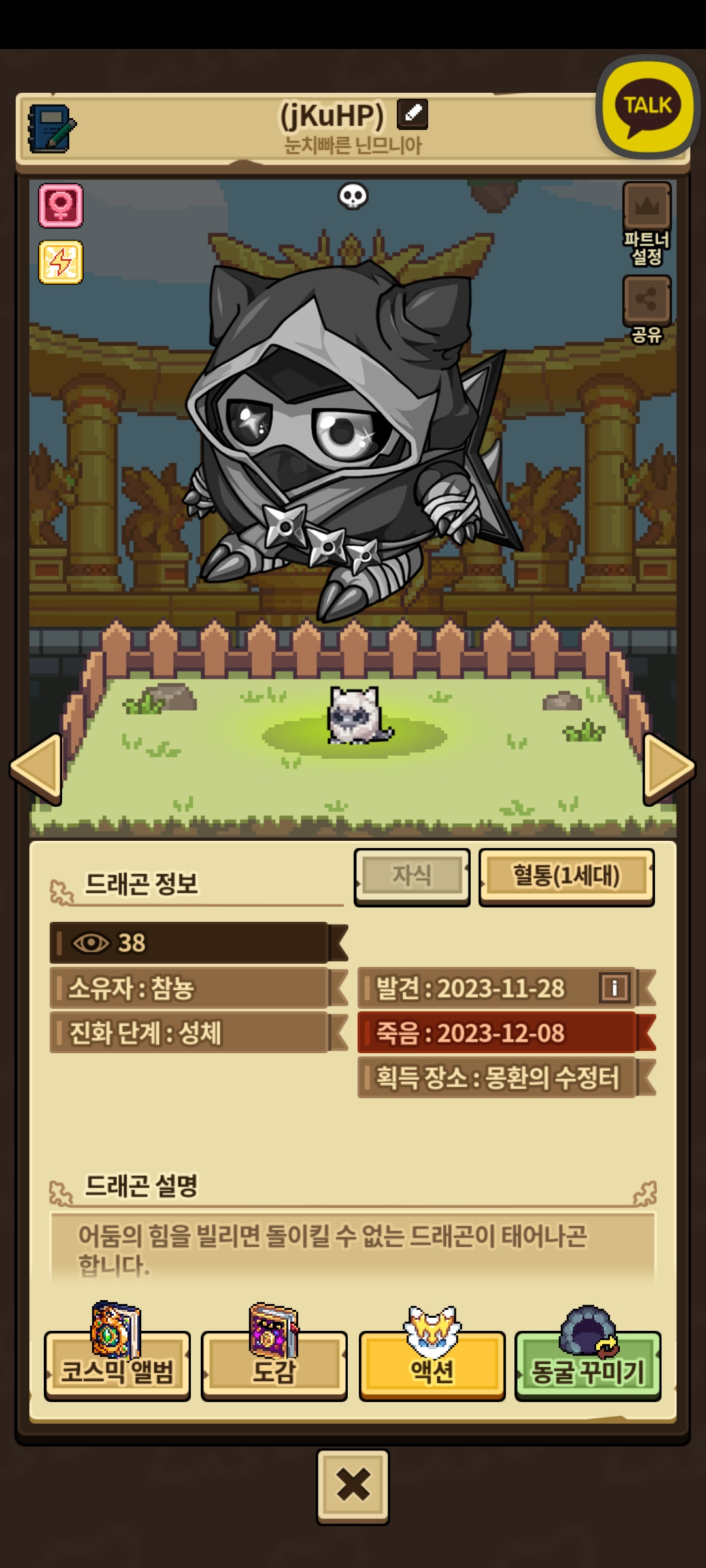Open the notebook memo icon
The height and width of the screenshot is (1568, 706).
[51, 129]
